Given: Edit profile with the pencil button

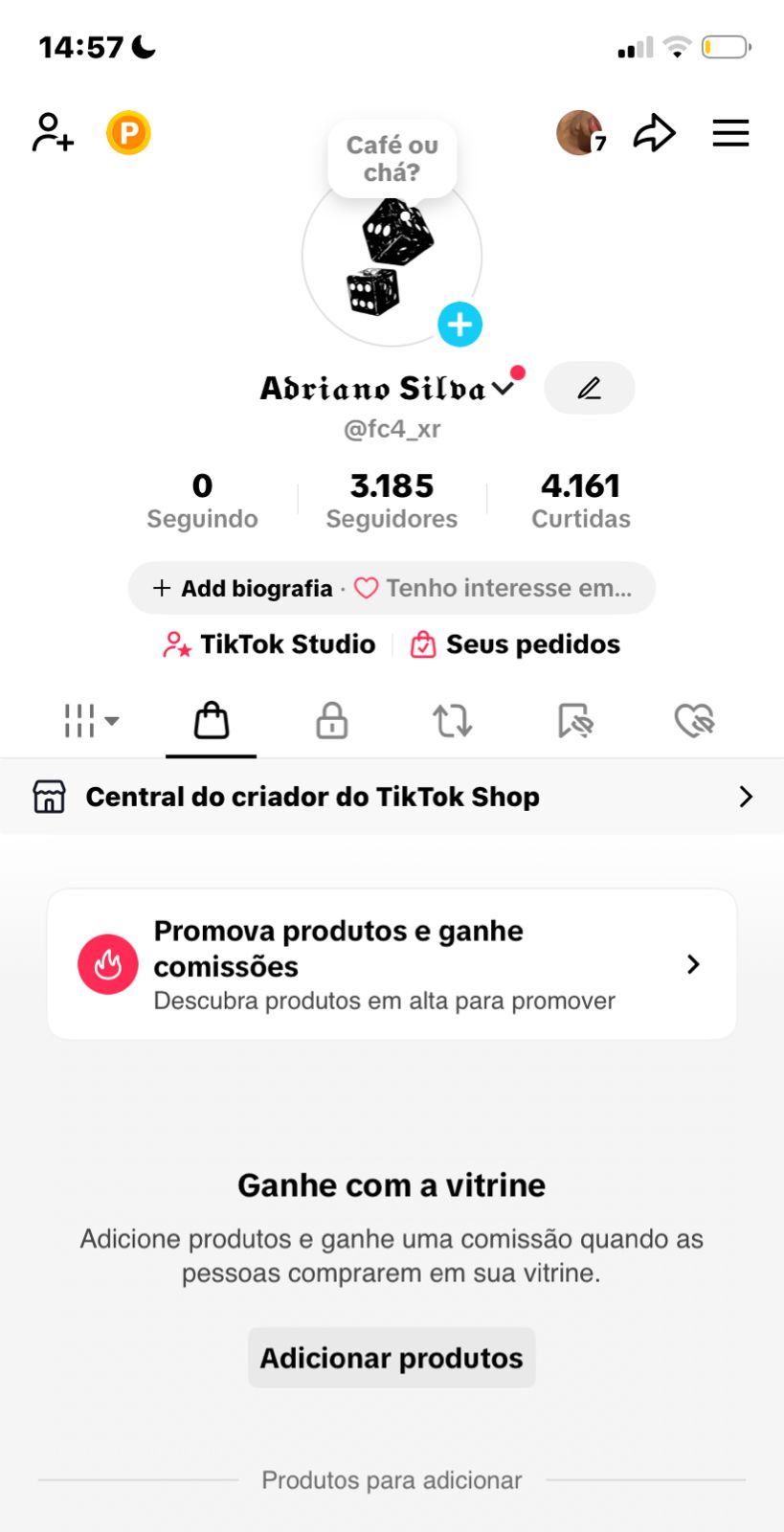Looking at the screenshot, I should pyautogui.click(x=589, y=388).
